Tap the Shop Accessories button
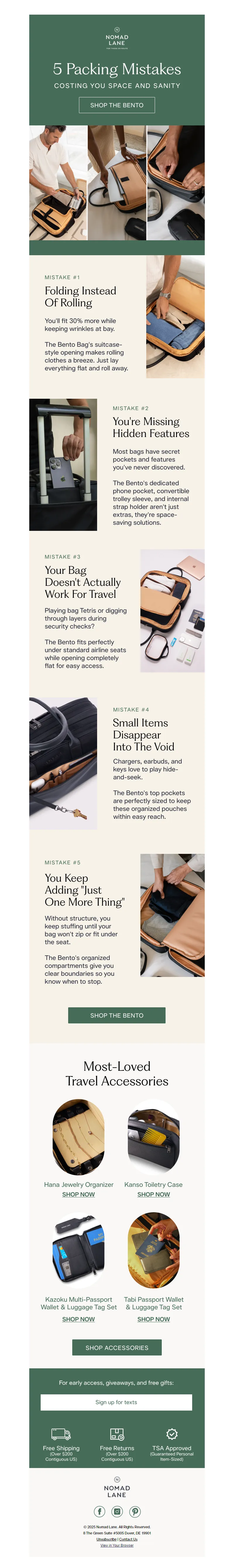234x1568 pixels. pyautogui.click(x=116, y=1348)
